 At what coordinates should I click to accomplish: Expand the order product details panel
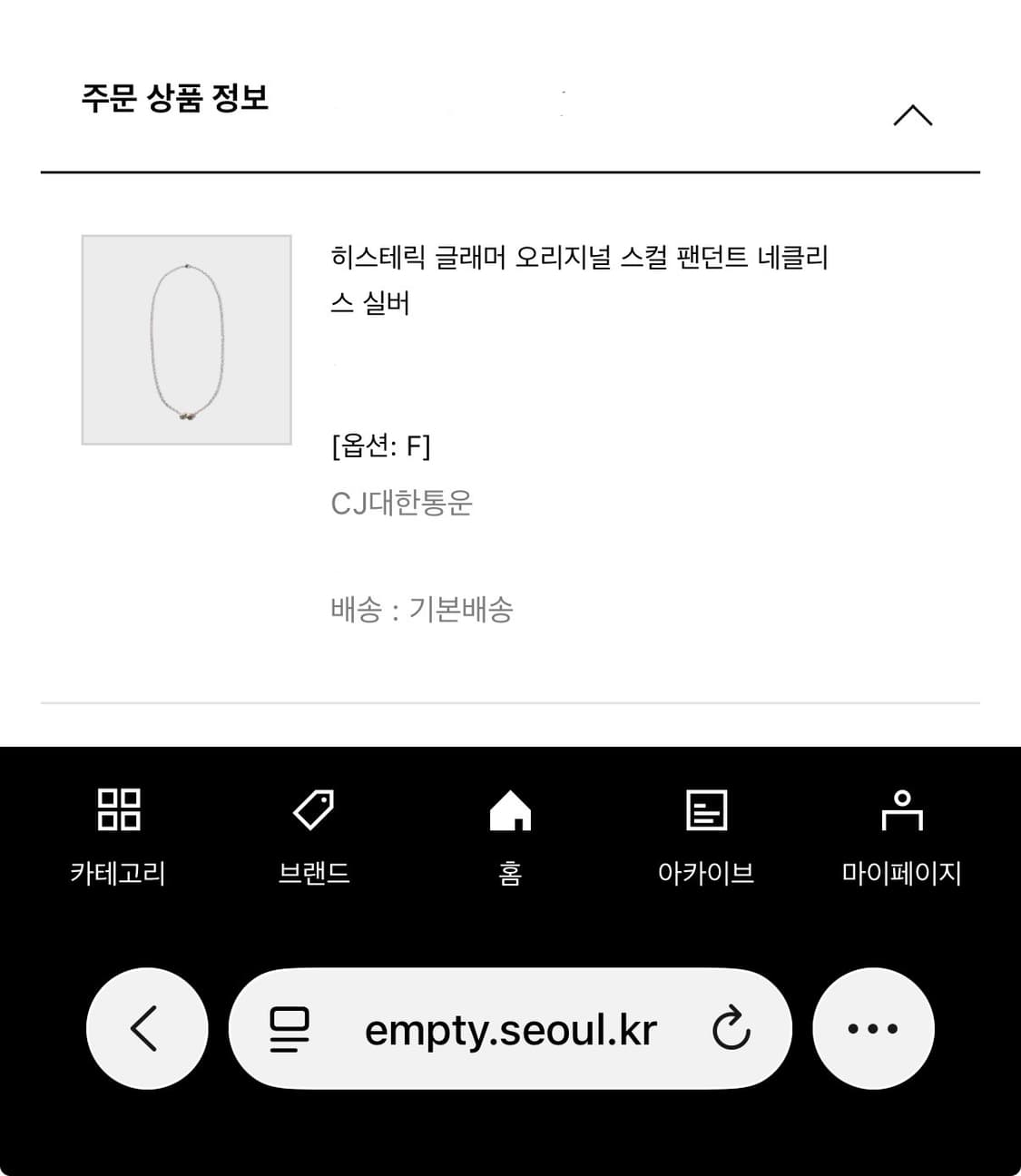(913, 114)
